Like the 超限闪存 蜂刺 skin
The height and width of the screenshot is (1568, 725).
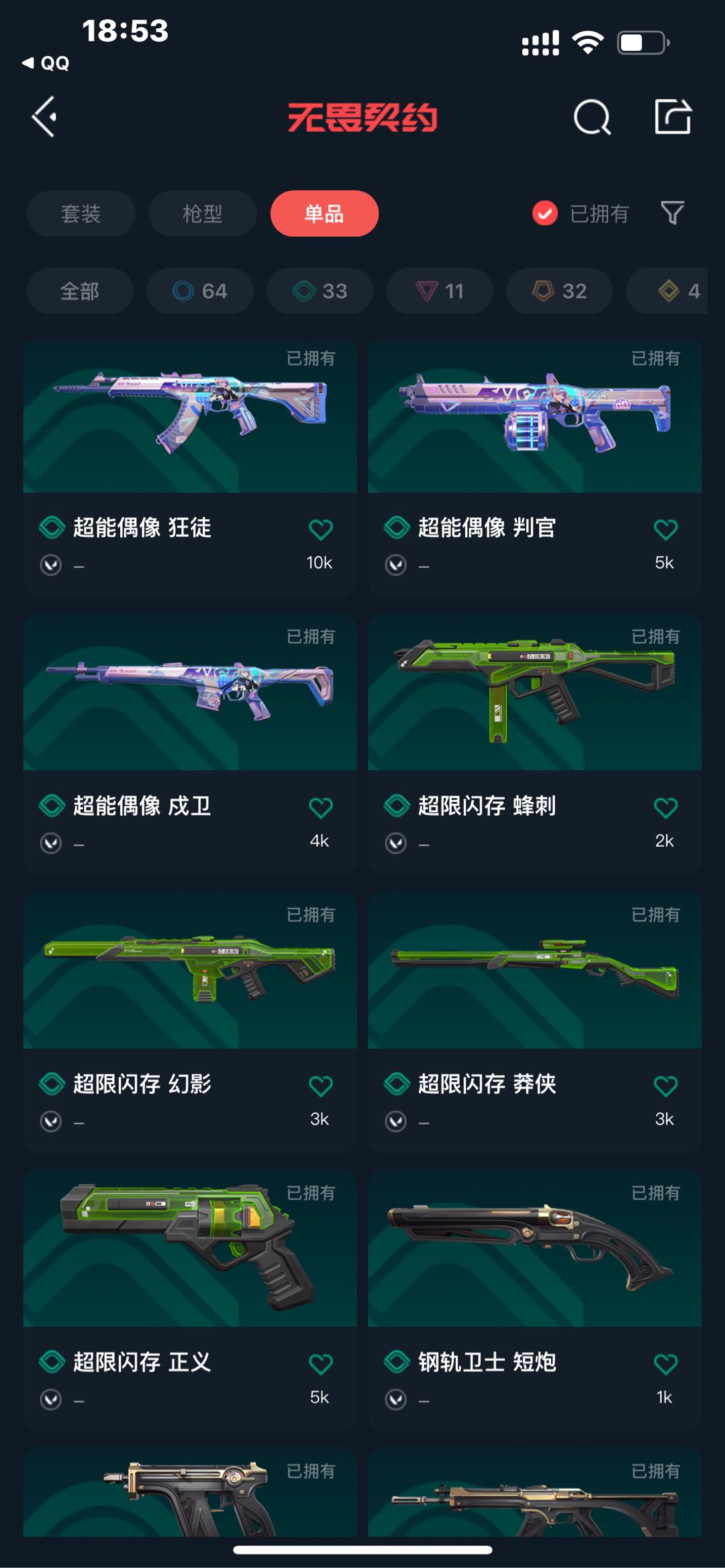tap(665, 808)
